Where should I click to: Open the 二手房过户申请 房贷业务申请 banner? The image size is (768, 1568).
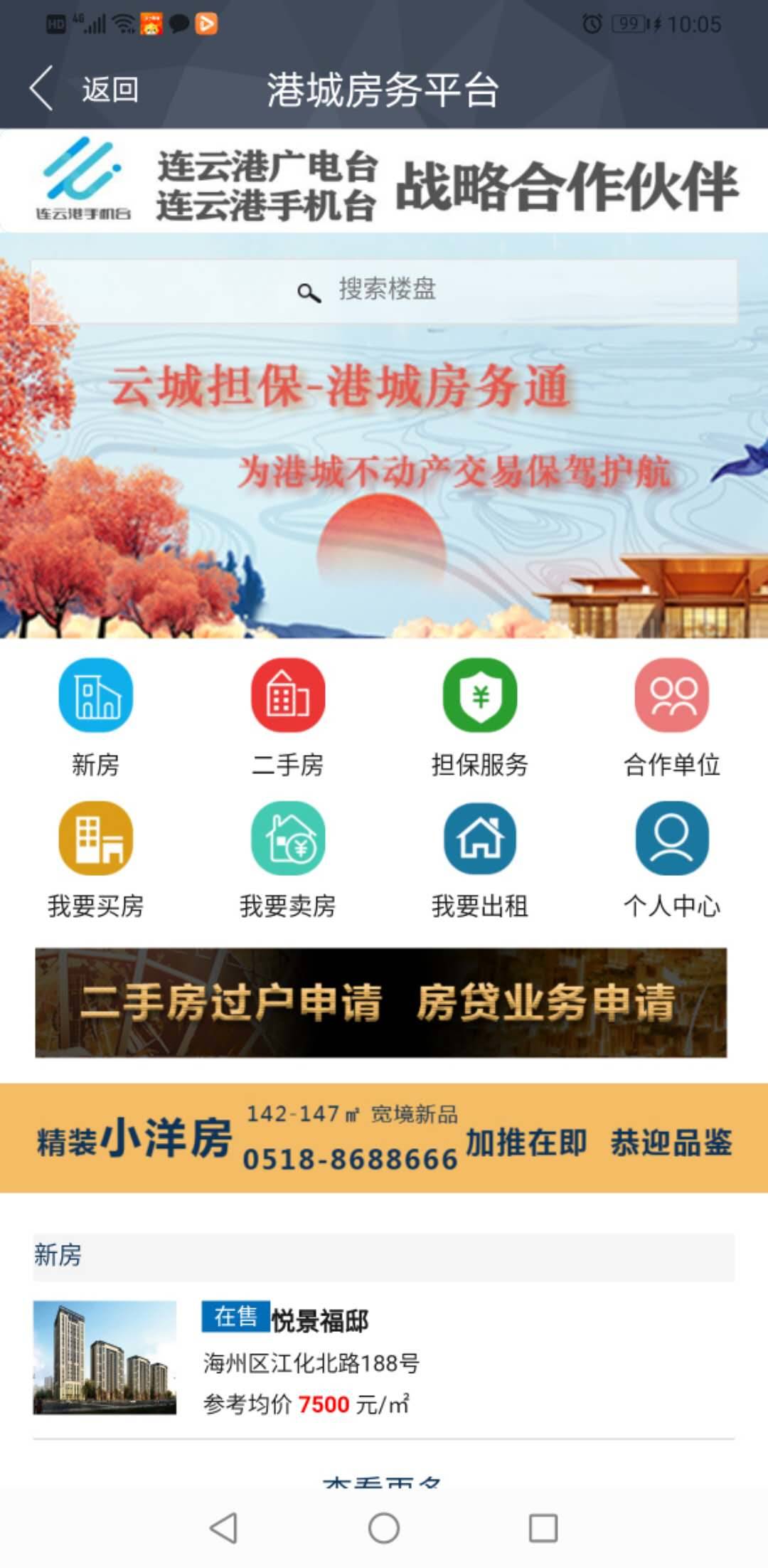tap(381, 1002)
